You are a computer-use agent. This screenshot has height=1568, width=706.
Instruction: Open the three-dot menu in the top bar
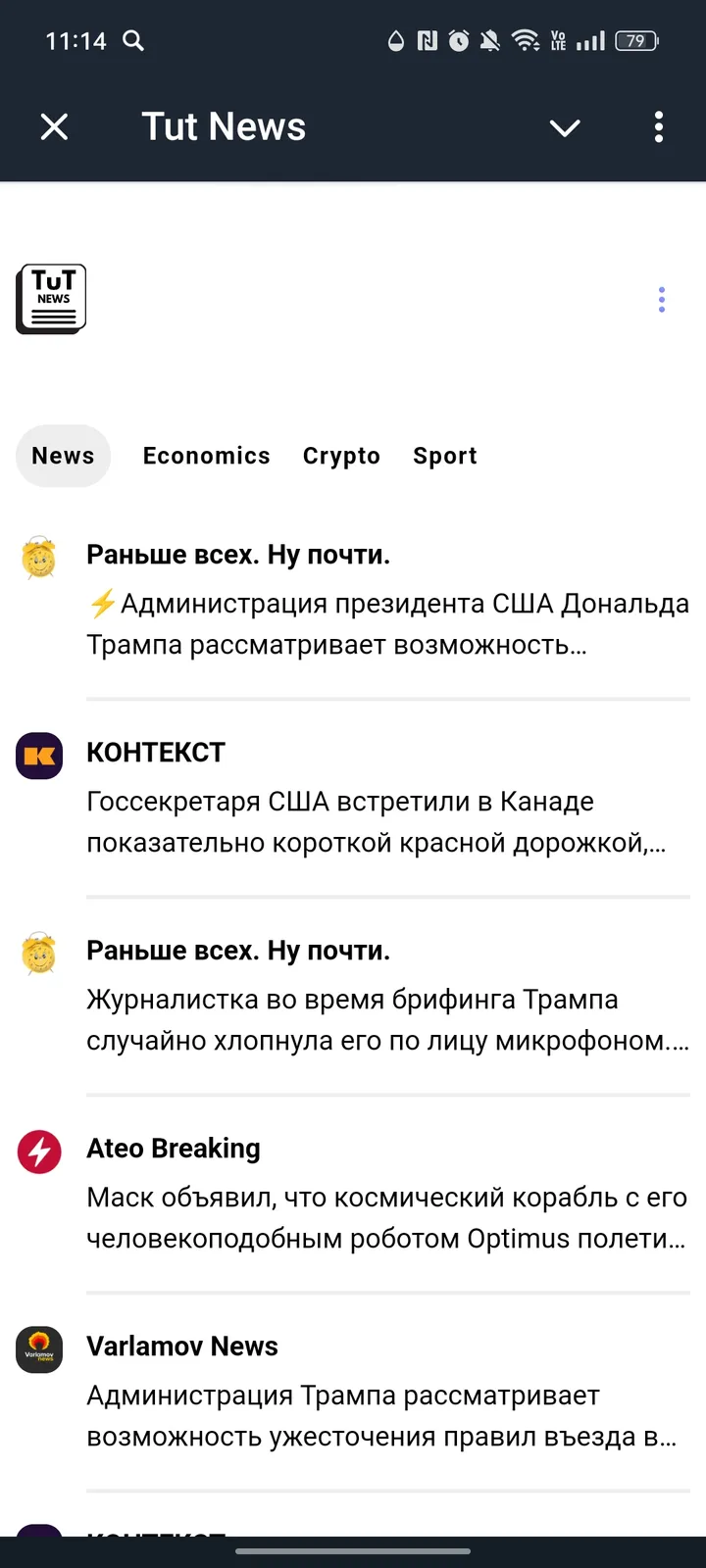click(658, 127)
